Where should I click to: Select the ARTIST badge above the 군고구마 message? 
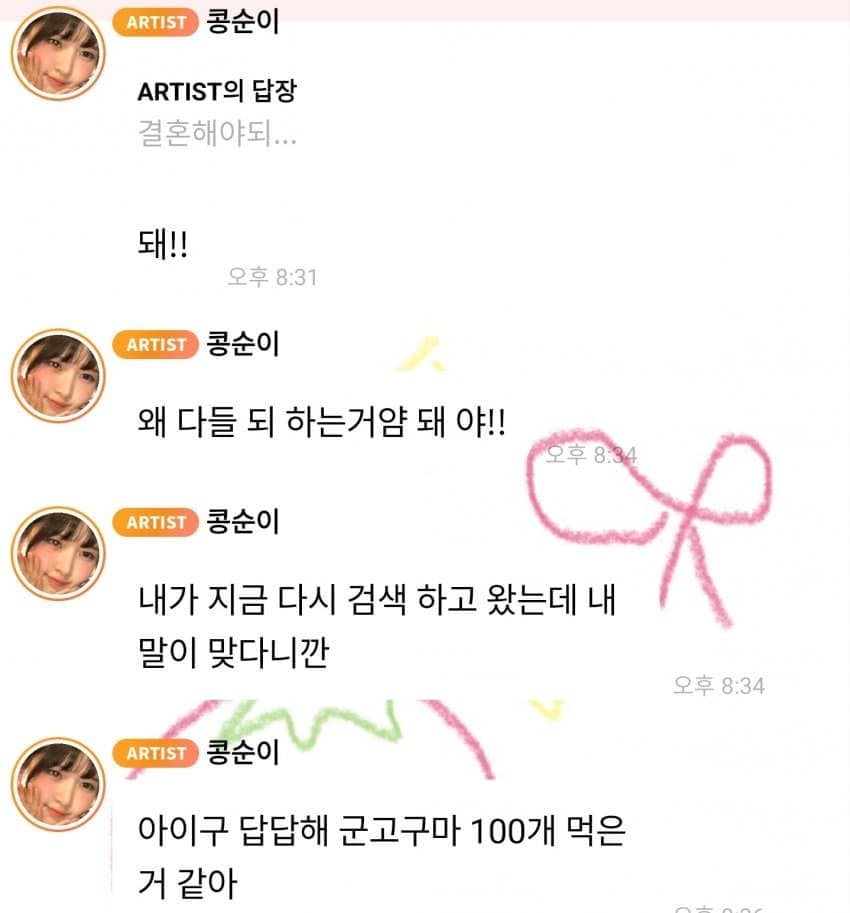tap(155, 753)
